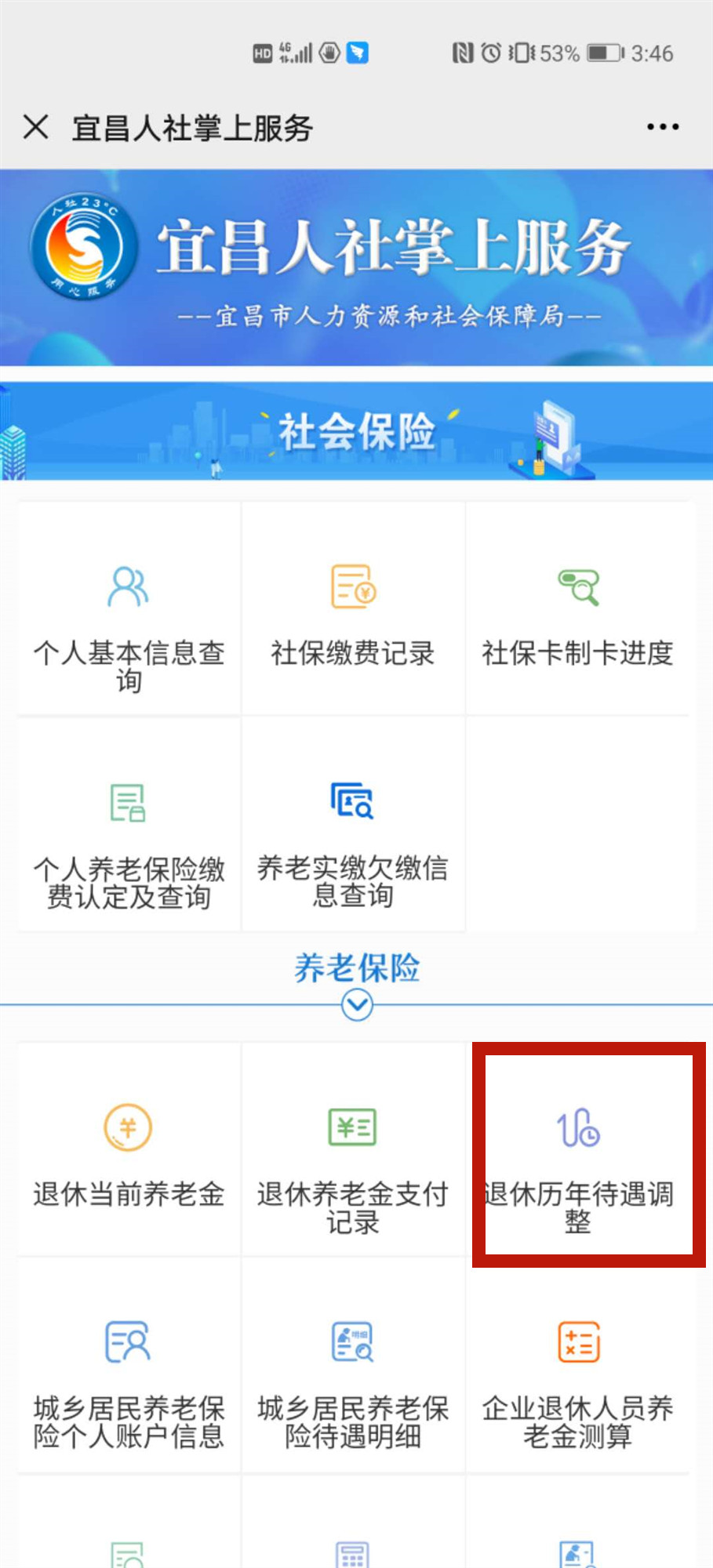713x1568 pixels.
Task: Open 退休养老金支付记录
Action: tap(353, 1160)
